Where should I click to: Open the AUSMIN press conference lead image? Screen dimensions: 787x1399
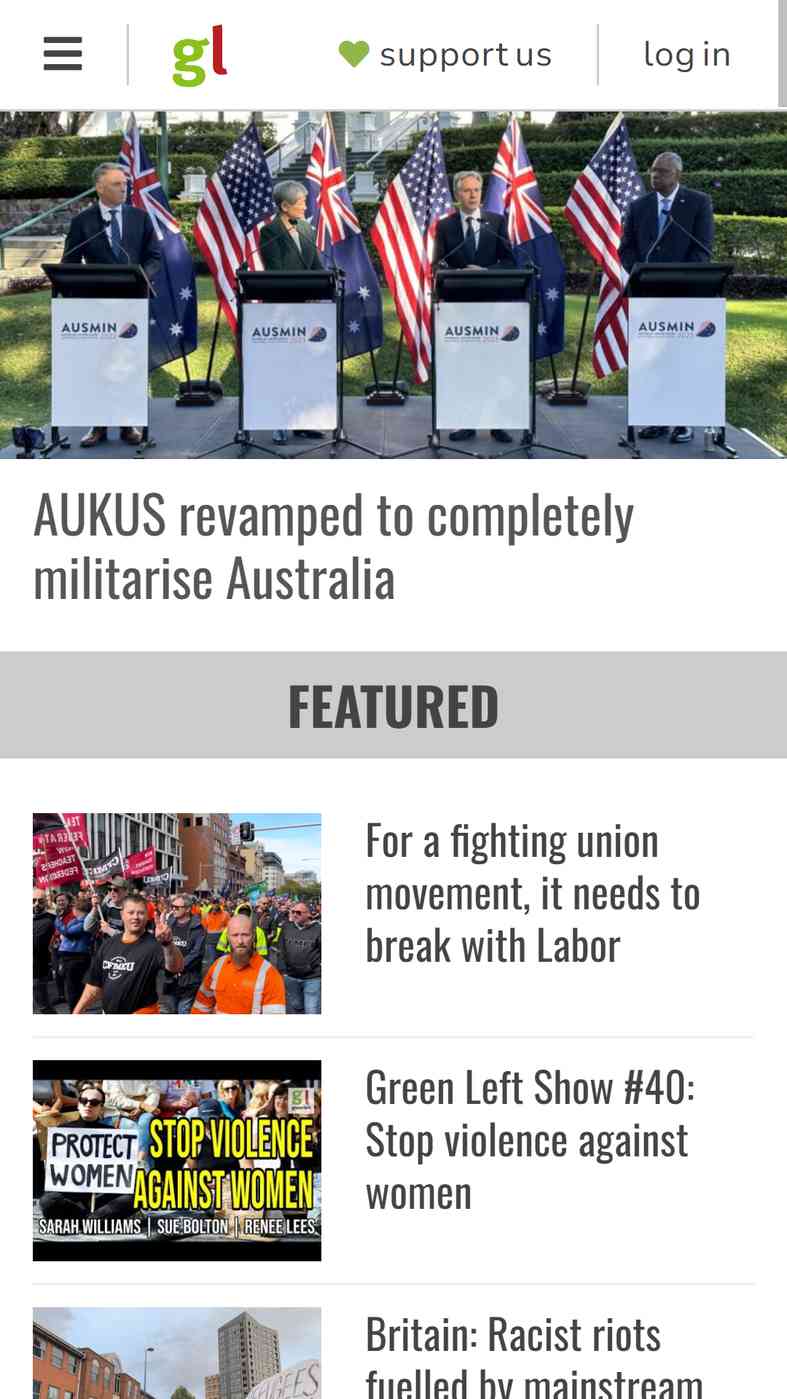[x=393, y=284]
